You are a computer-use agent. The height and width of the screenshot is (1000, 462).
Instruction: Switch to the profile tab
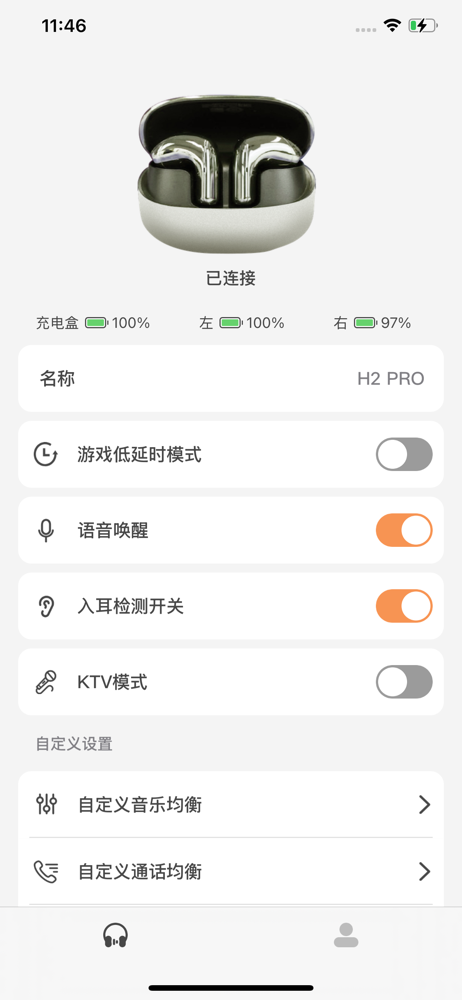[346, 936]
